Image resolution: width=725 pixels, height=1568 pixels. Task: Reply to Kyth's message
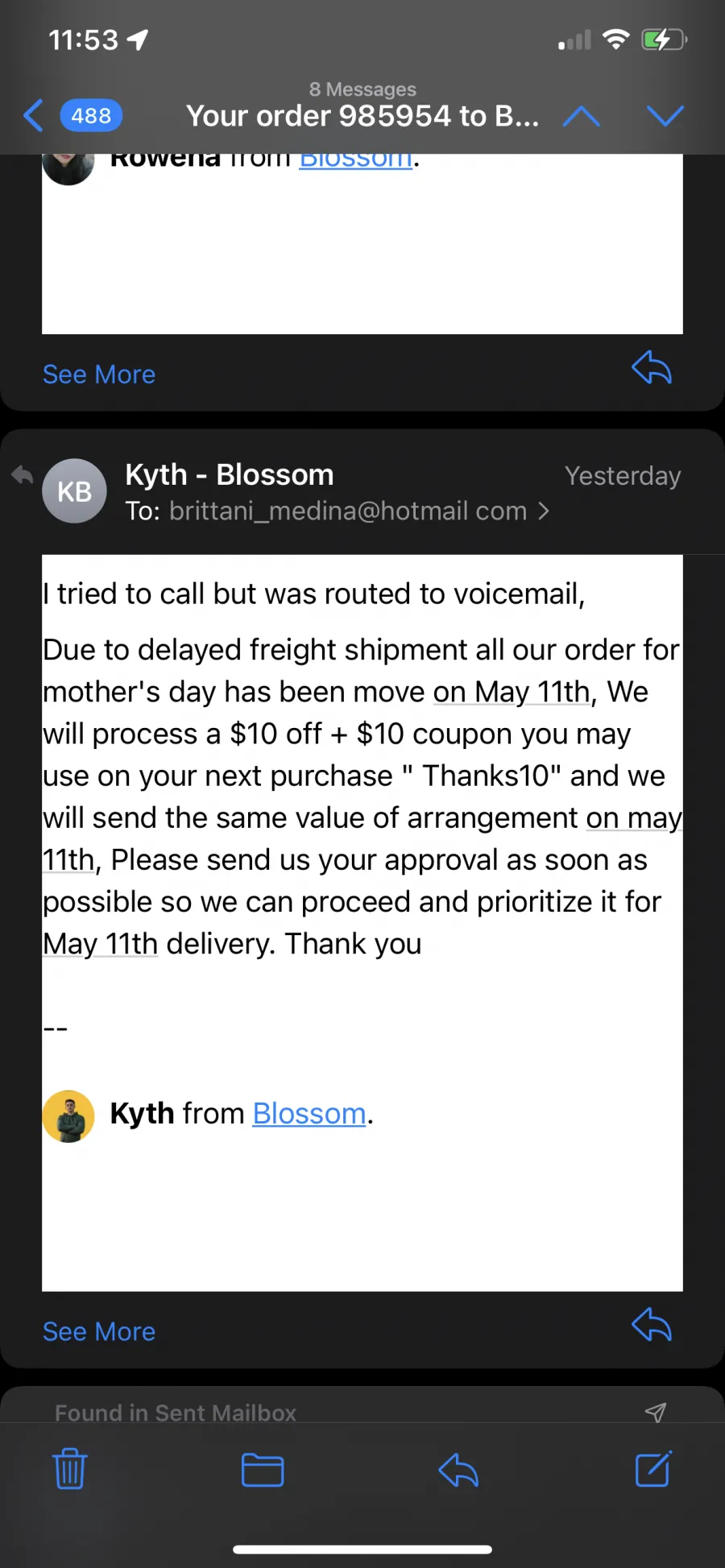(652, 1325)
